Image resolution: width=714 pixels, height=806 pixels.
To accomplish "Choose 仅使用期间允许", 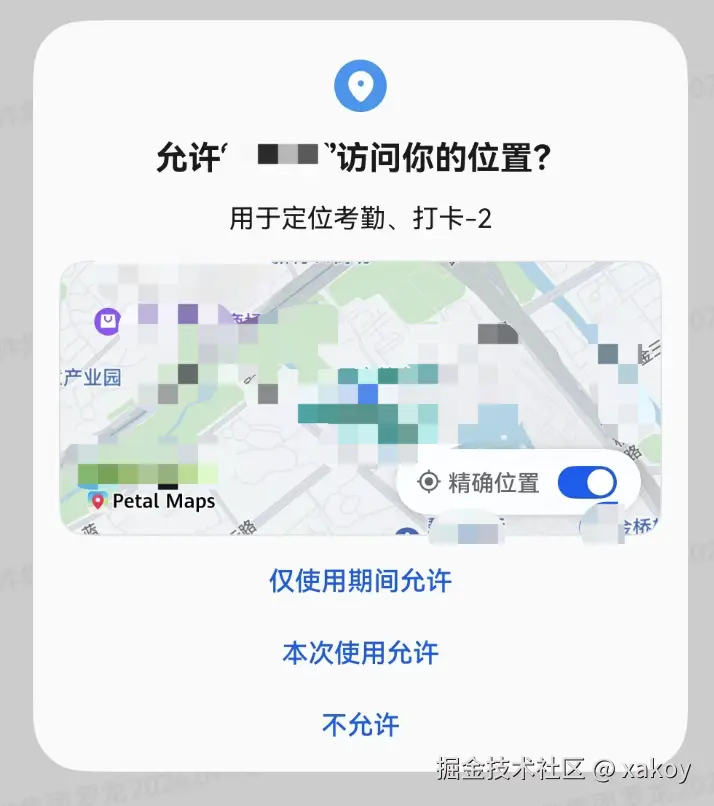I will coord(360,581).
